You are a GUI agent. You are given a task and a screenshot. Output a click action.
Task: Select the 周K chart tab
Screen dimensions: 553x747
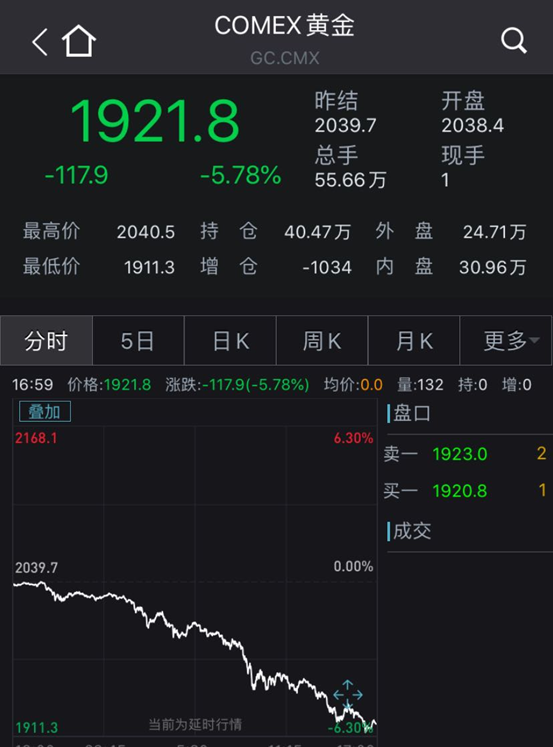point(322,341)
